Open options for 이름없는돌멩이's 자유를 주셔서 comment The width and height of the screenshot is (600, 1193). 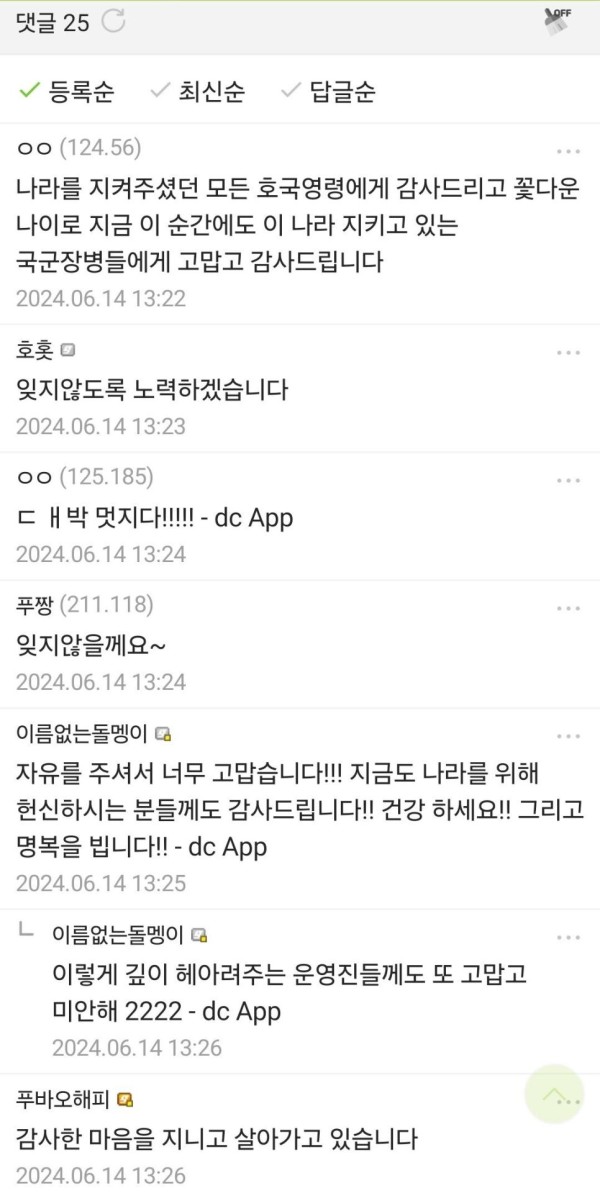point(568,736)
